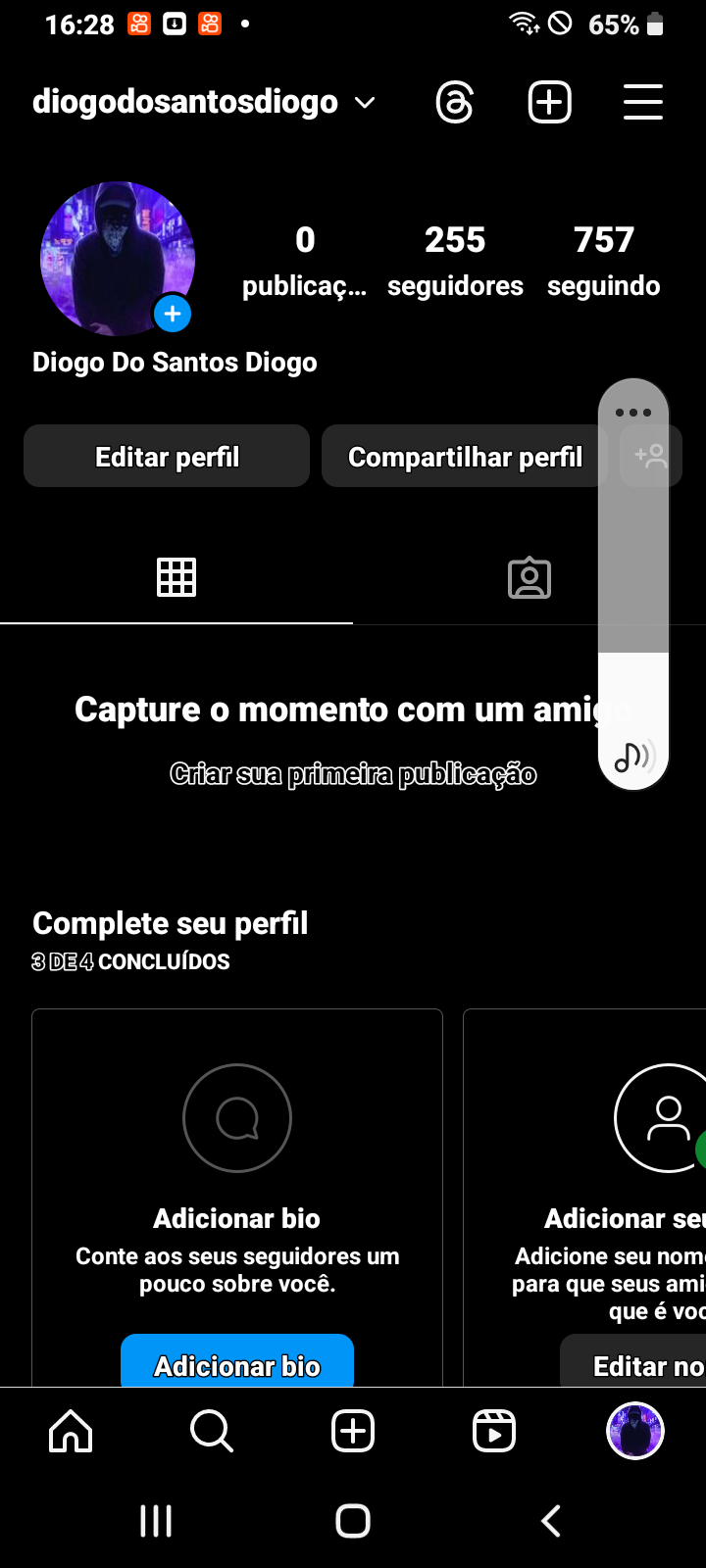View the 255 seguidores list
The height and width of the screenshot is (1568, 706).
click(455, 261)
